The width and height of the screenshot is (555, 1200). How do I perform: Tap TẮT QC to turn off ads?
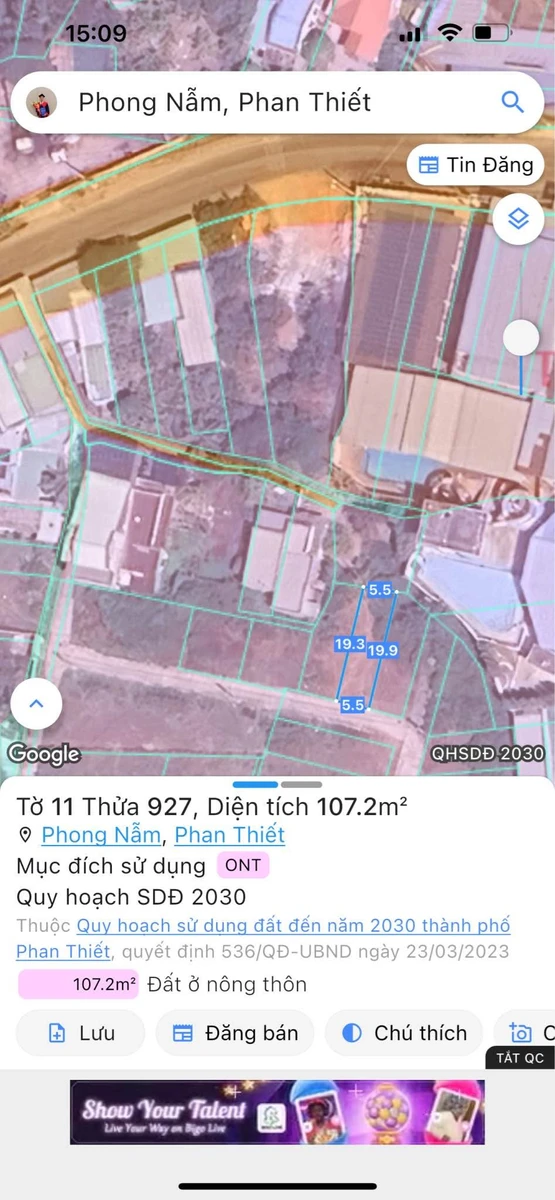tap(520, 1058)
